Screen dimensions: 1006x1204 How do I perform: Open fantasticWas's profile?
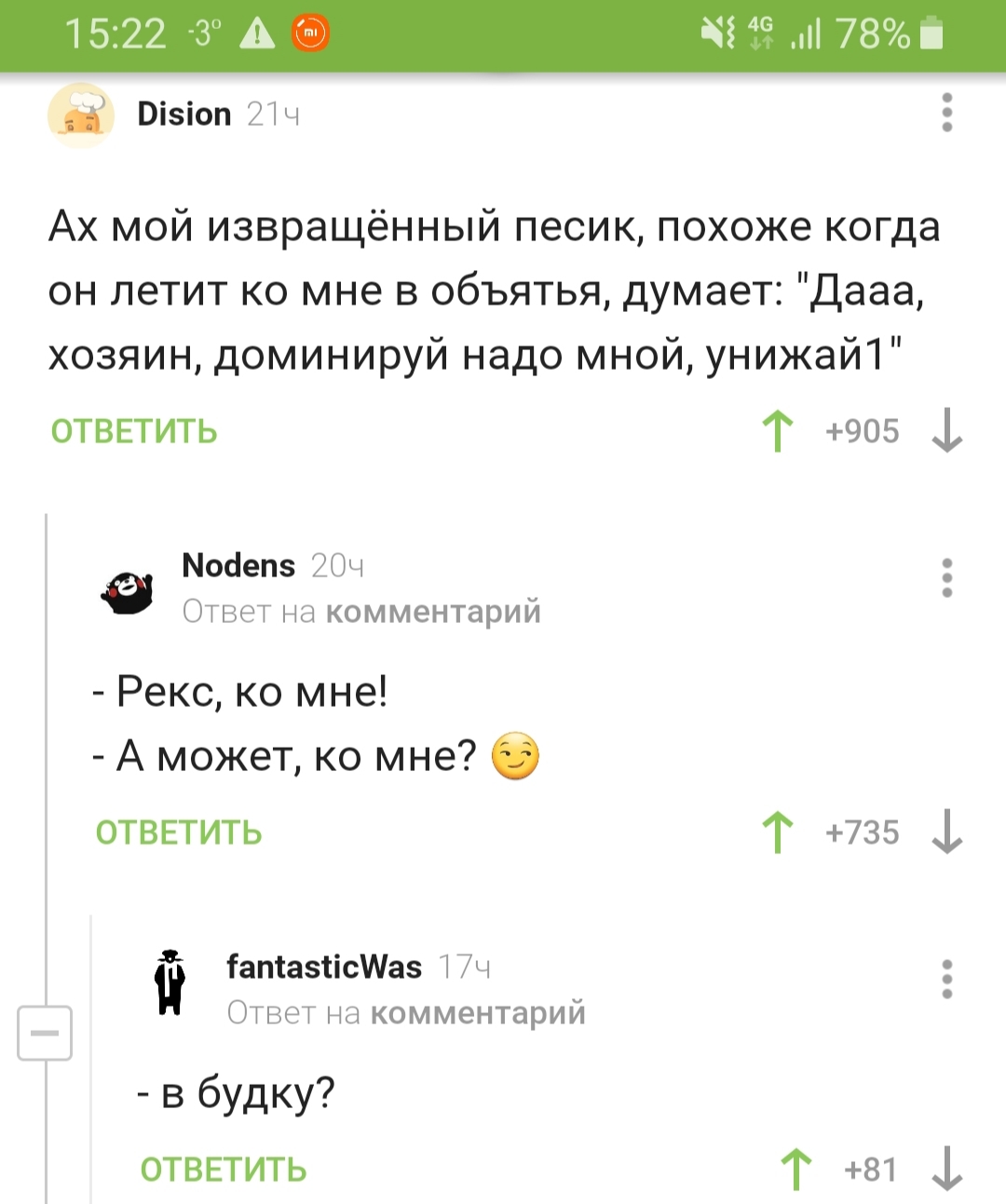pos(323,967)
